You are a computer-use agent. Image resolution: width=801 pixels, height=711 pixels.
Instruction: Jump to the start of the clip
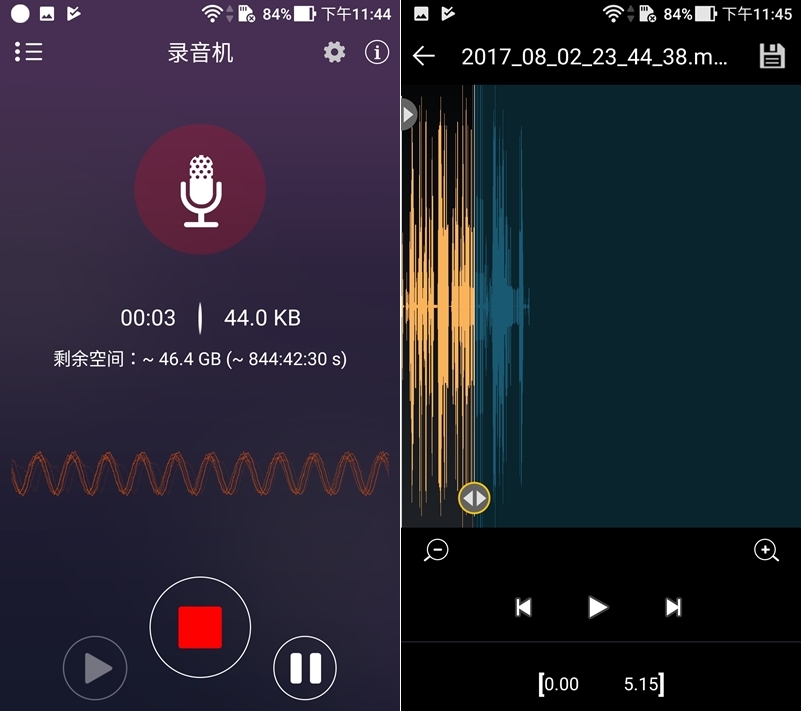click(x=523, y=607)
